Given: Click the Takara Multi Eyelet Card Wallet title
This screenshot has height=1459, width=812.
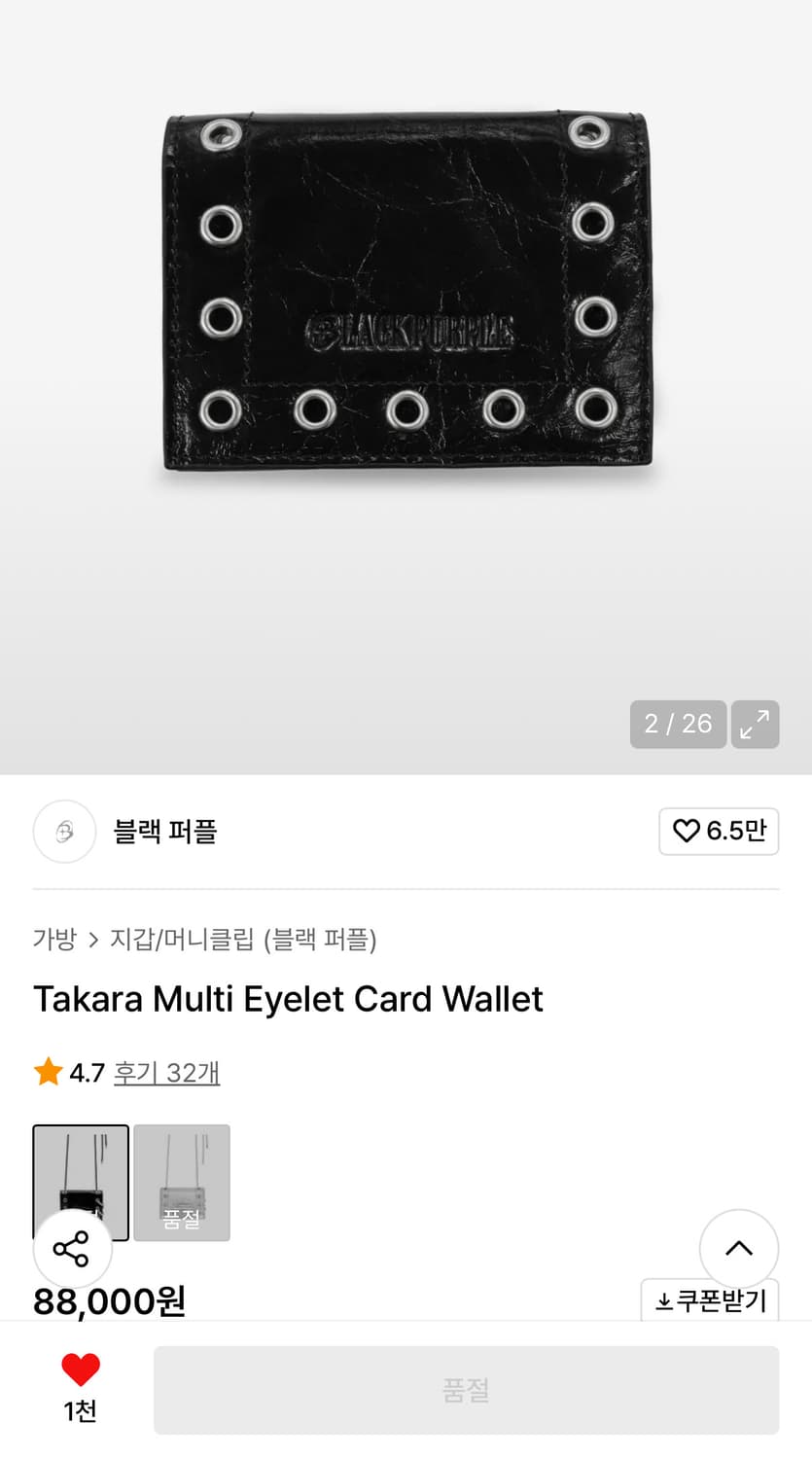Looking at the screenshot, I should pyautogui.click(x=288, y=999).
